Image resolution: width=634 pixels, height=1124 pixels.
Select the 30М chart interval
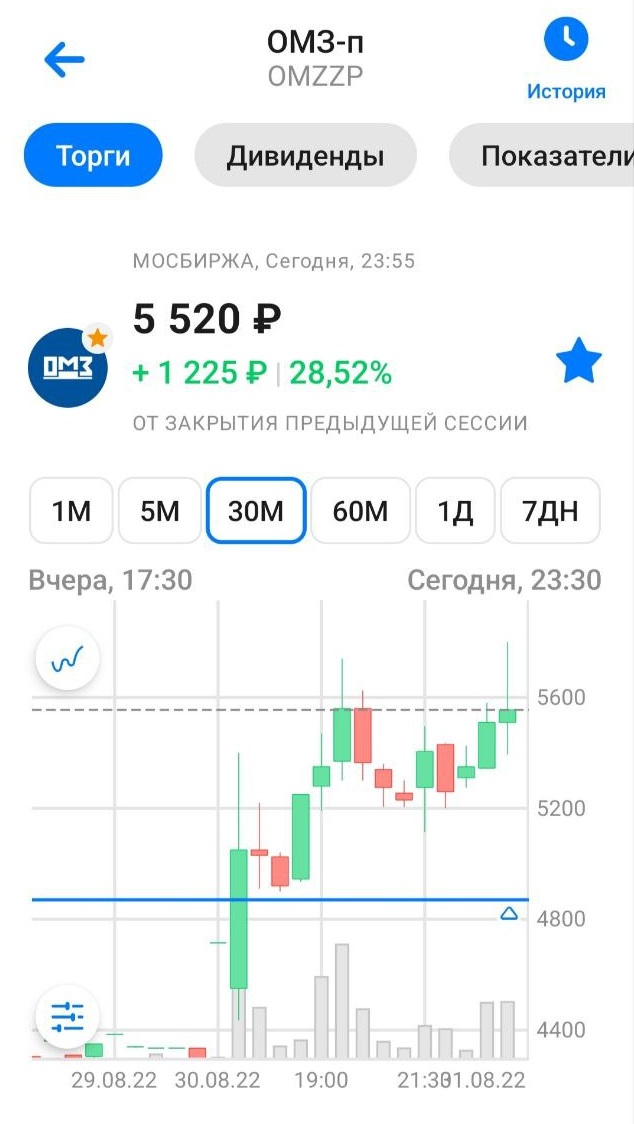256,510
